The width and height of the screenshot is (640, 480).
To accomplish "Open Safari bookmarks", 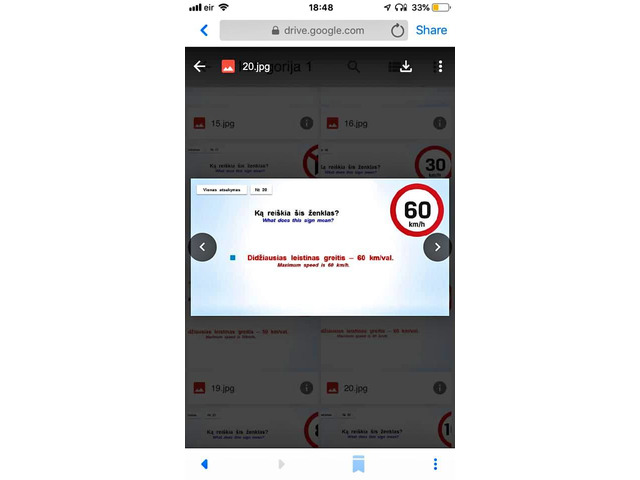I will click(357, 464).
